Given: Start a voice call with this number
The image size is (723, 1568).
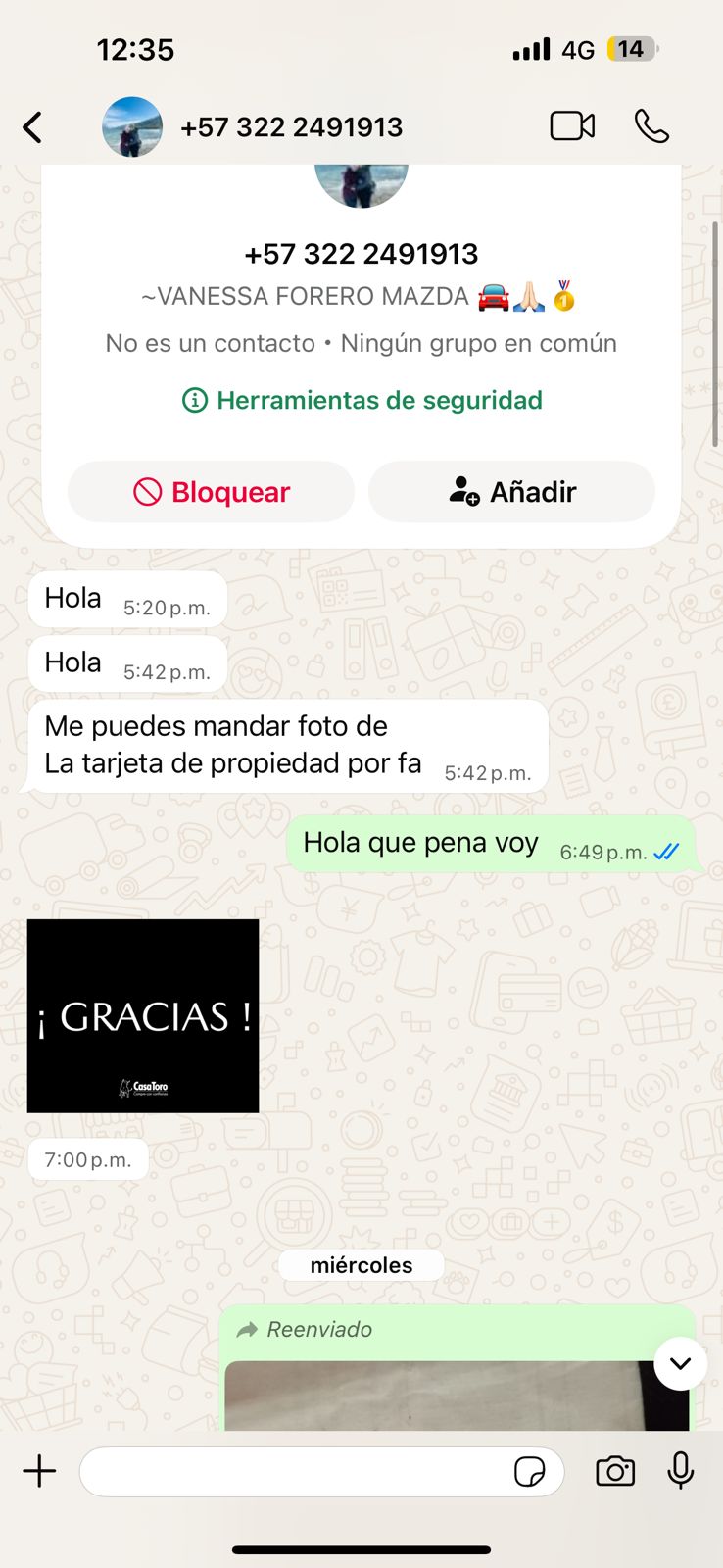Looking at the screenshot, I should click(651, 126).
